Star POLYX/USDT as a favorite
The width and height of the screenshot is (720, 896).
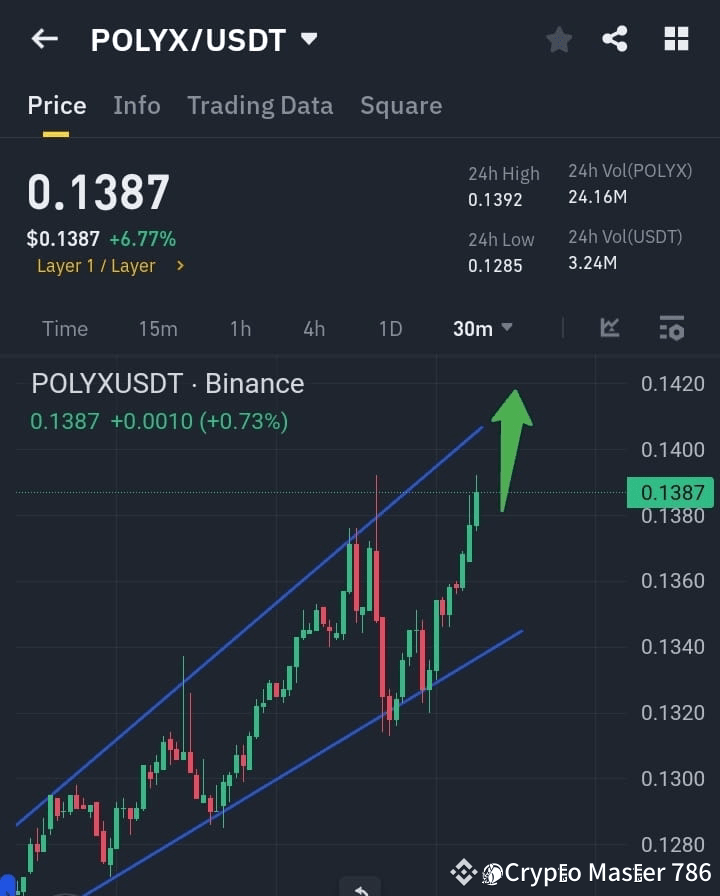click(x=558, y=39)
